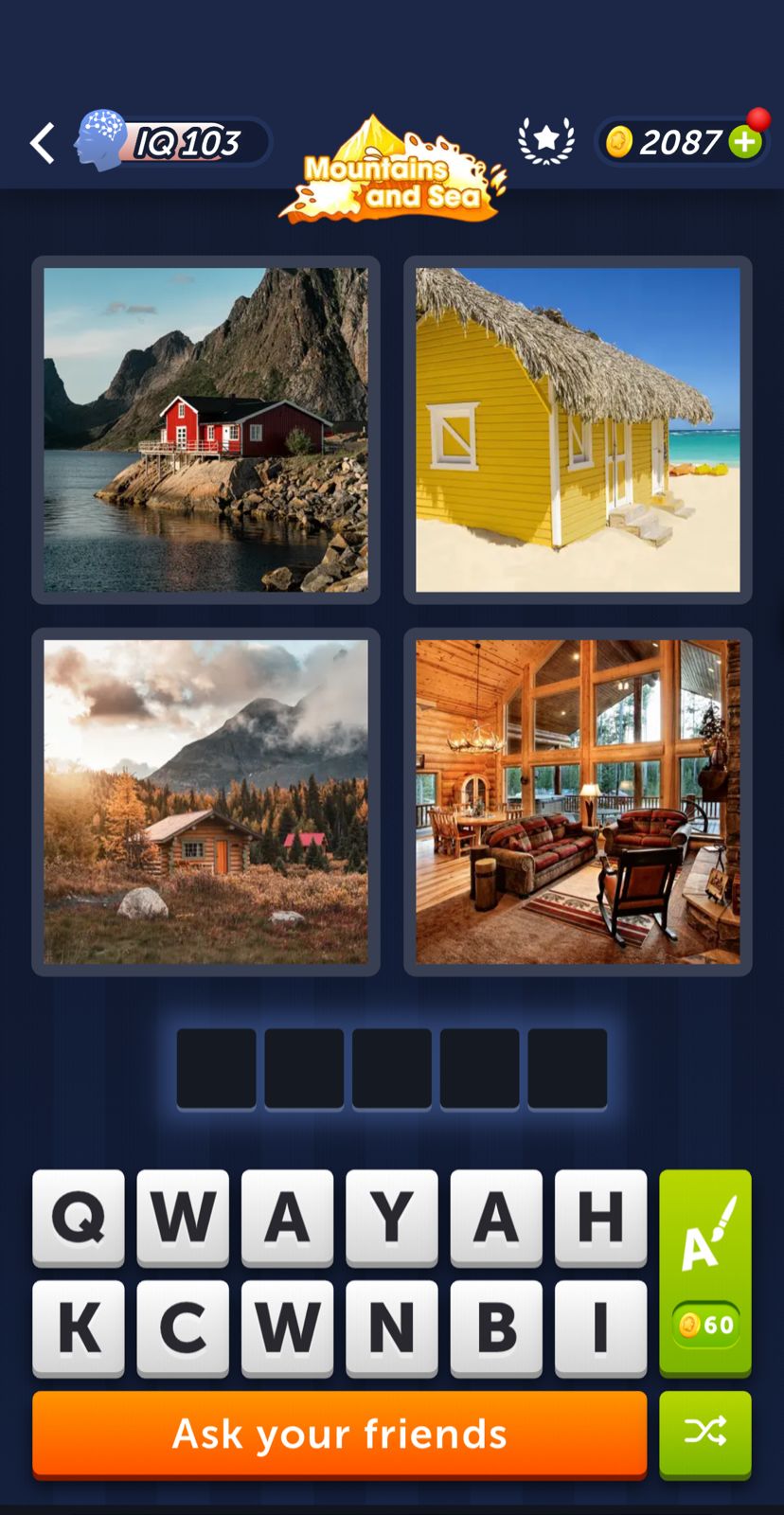Image resolution: width=784 pixels, height=1515 pixels.
Task: Select the letter Q tile
Action: (79, 1217)
